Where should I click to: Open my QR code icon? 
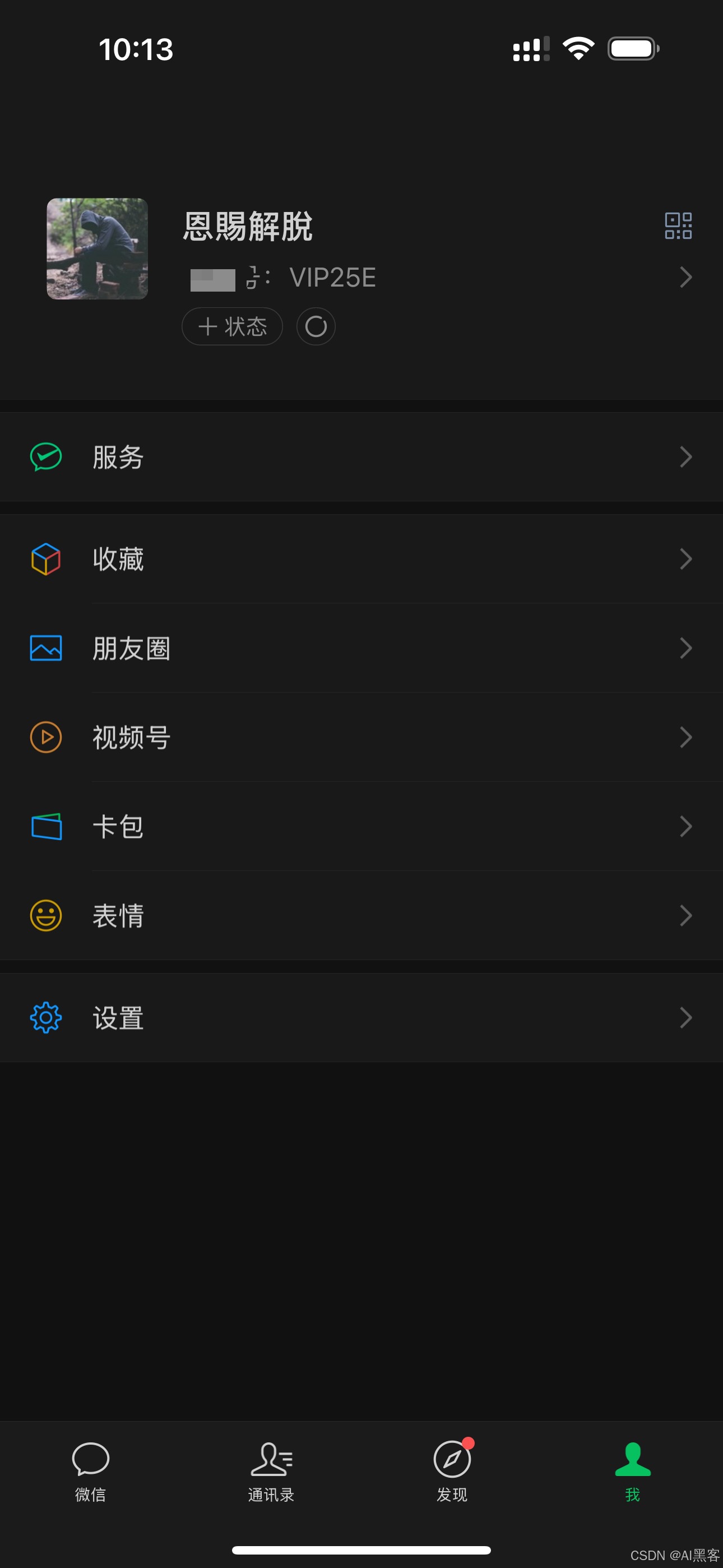pyautogui.click(x=678, y=226)
